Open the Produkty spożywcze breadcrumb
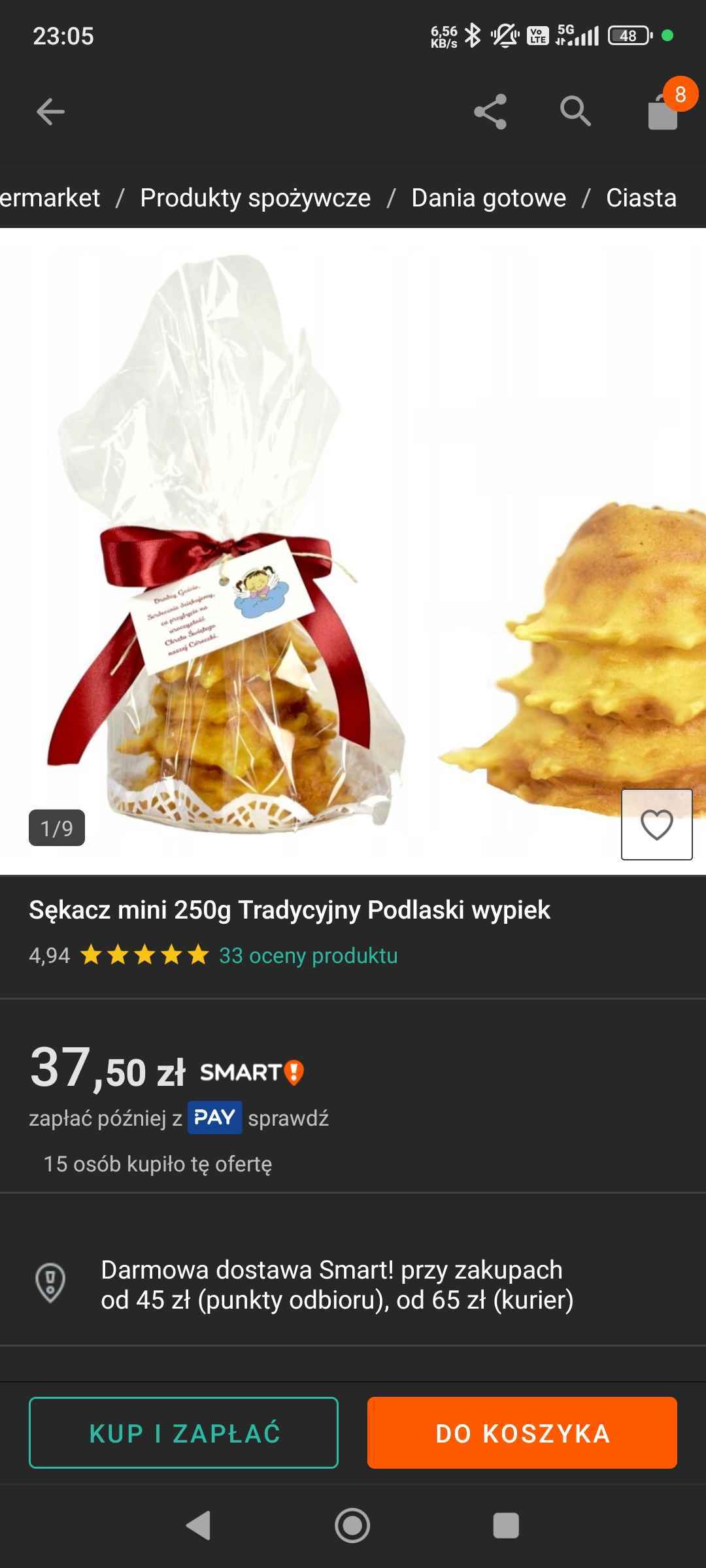The image size is (706, 1568). pos(255,198)
